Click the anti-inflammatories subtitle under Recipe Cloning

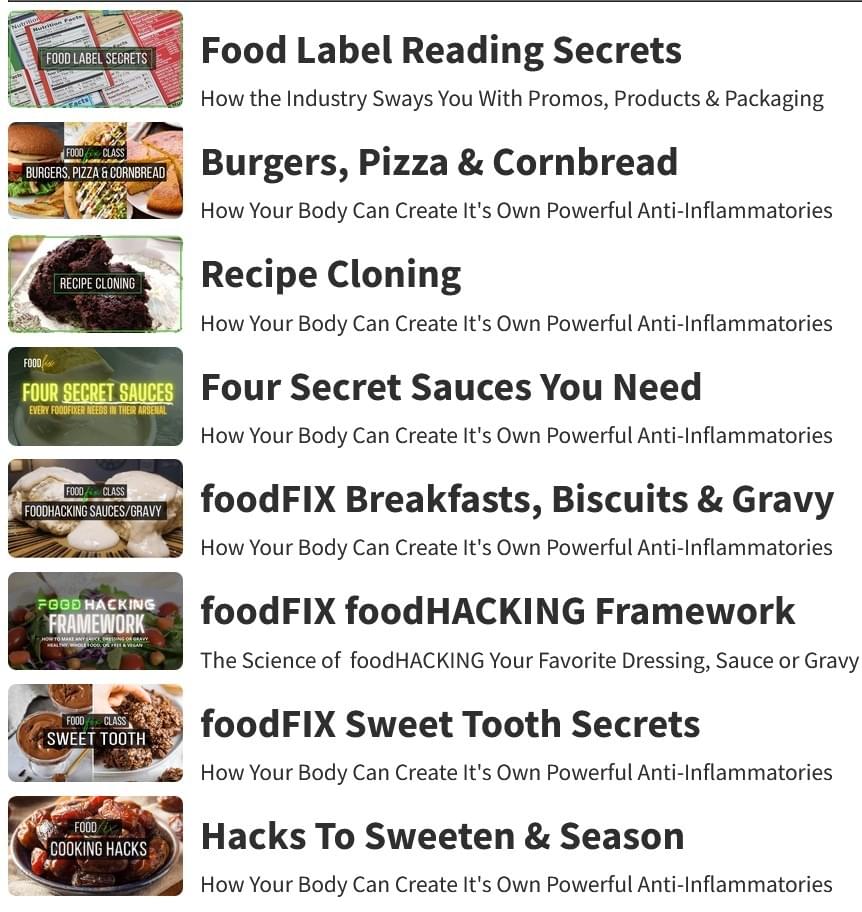click(516, 323)
